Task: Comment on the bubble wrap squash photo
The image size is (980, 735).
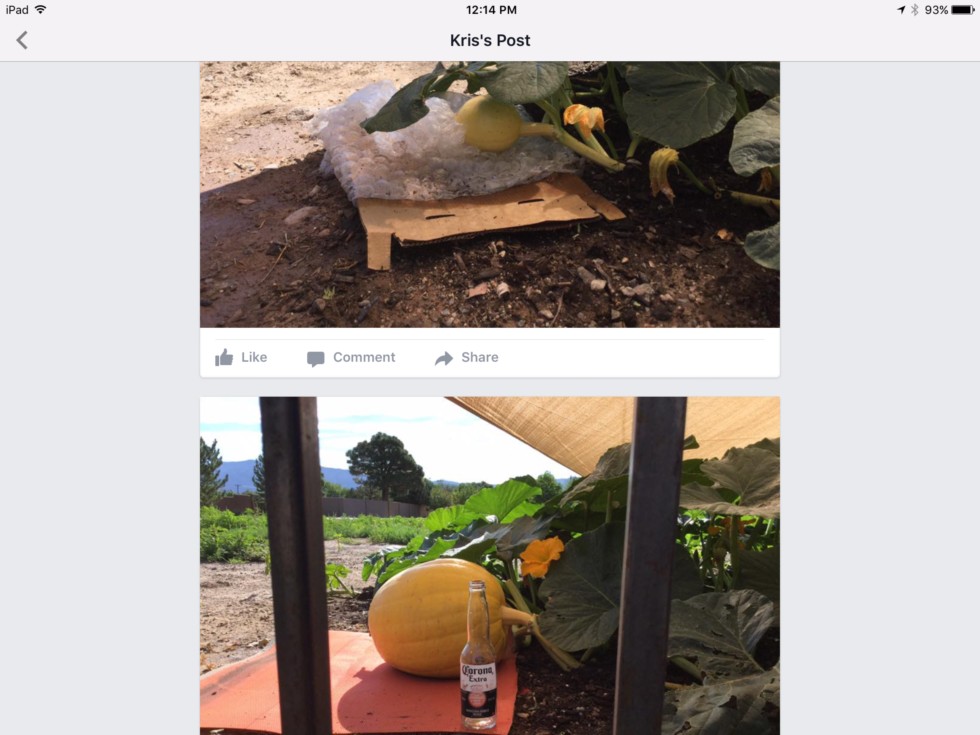Action: (x=351, y=357)
